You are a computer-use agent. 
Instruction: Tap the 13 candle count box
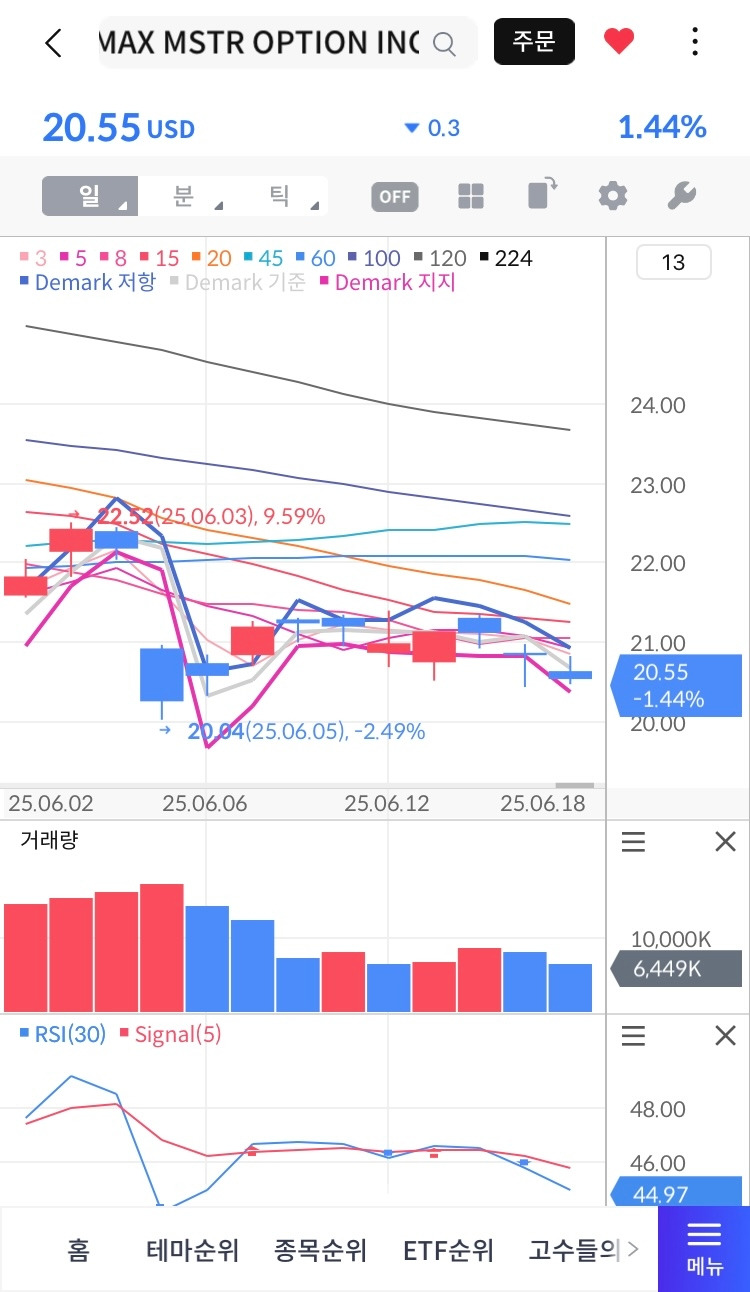674,262
